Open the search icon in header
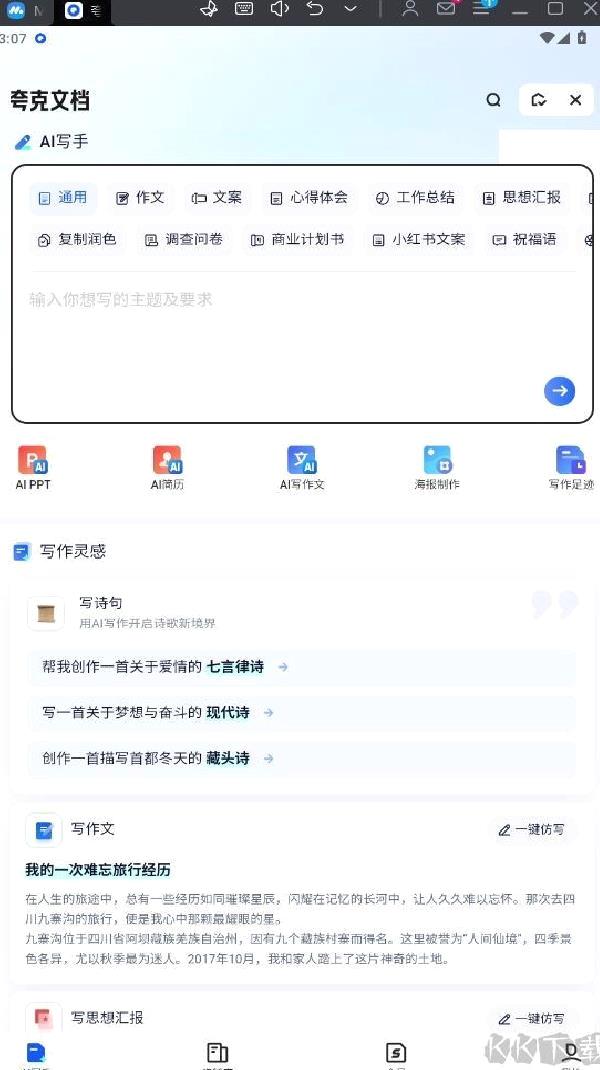This screenshot has height=1070, width=600. coord(493,100)
